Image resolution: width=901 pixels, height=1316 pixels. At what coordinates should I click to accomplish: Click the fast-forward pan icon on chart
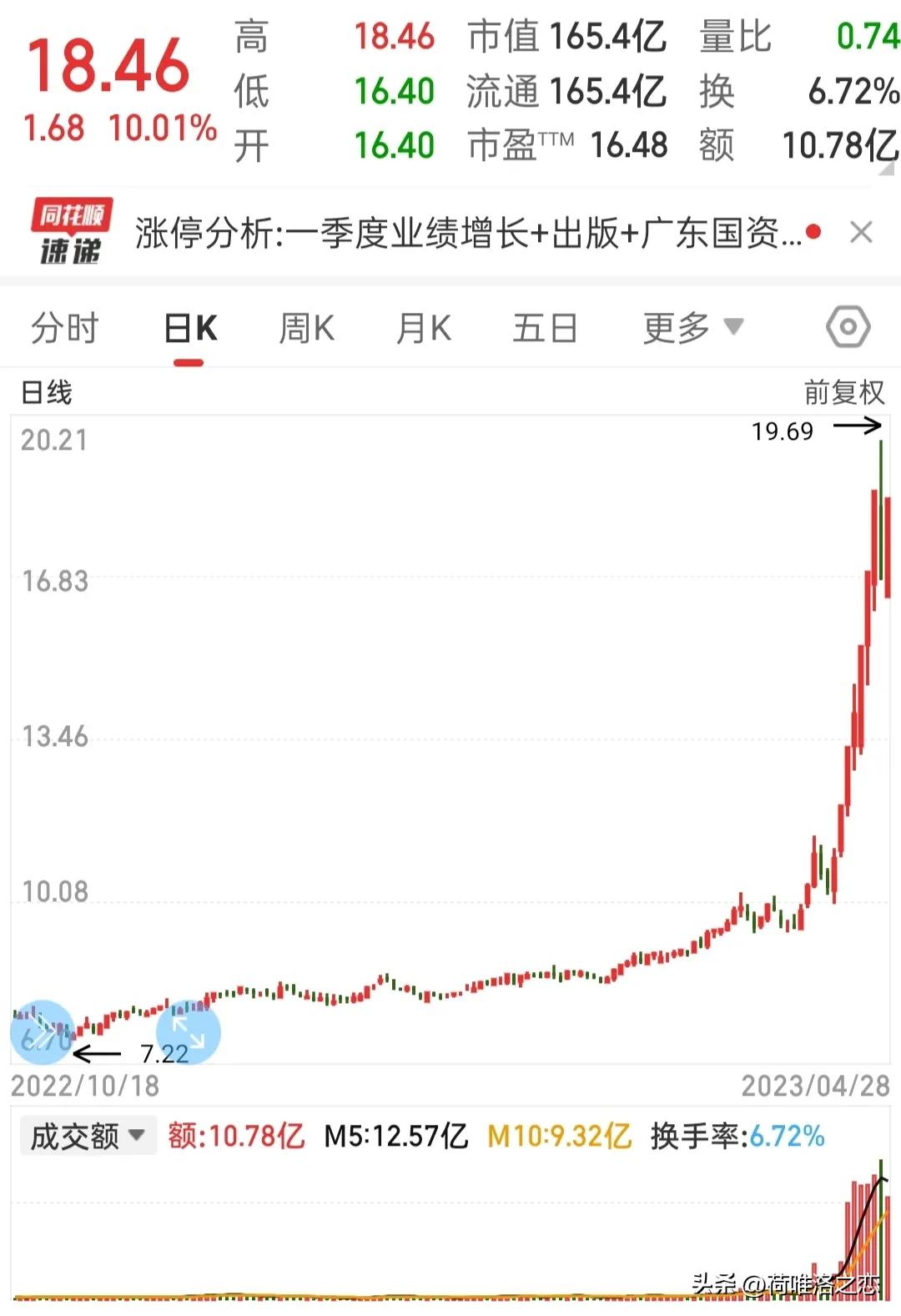(42, 1032)
